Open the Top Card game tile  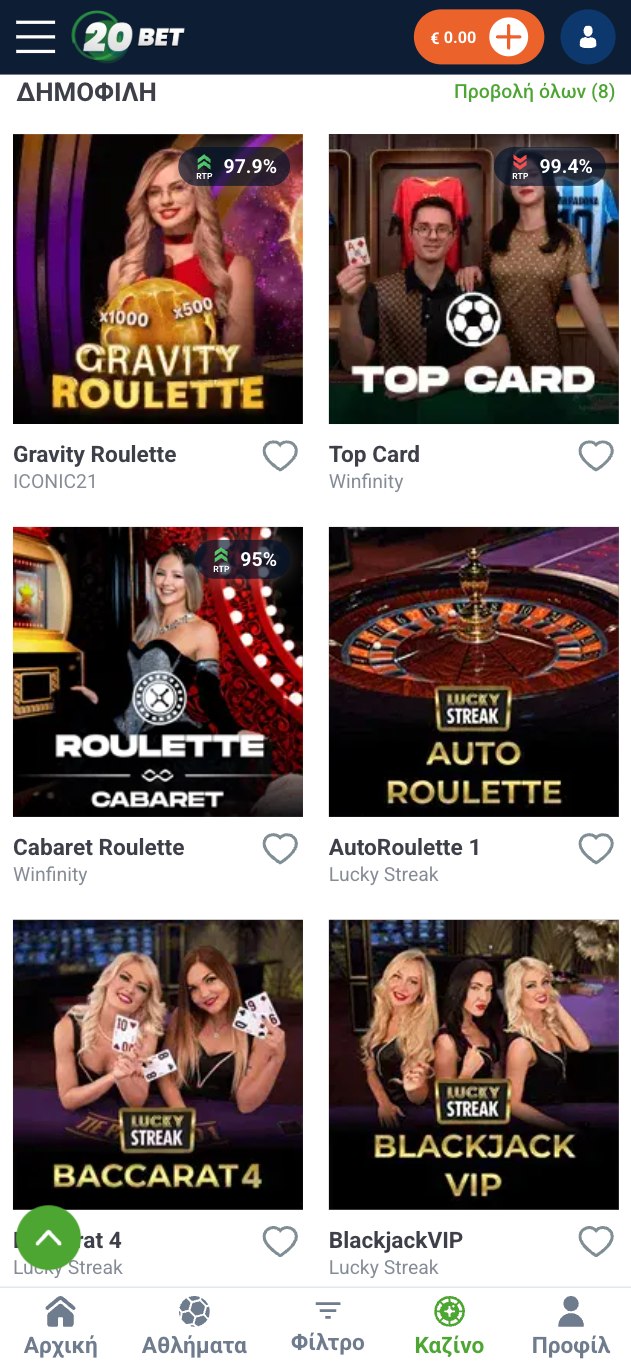point(474,279)
